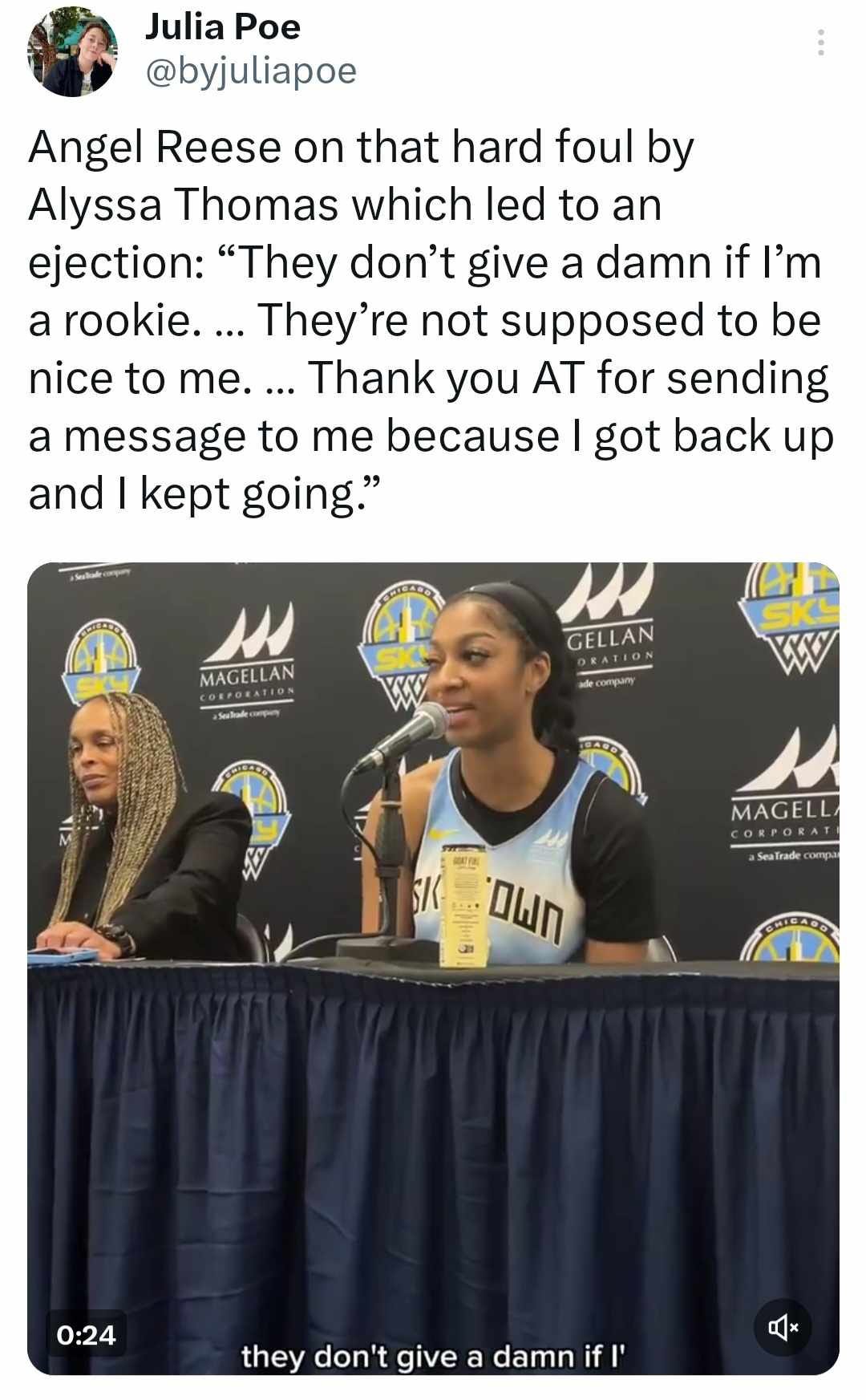Unmute the video sound

point(783,1328)
